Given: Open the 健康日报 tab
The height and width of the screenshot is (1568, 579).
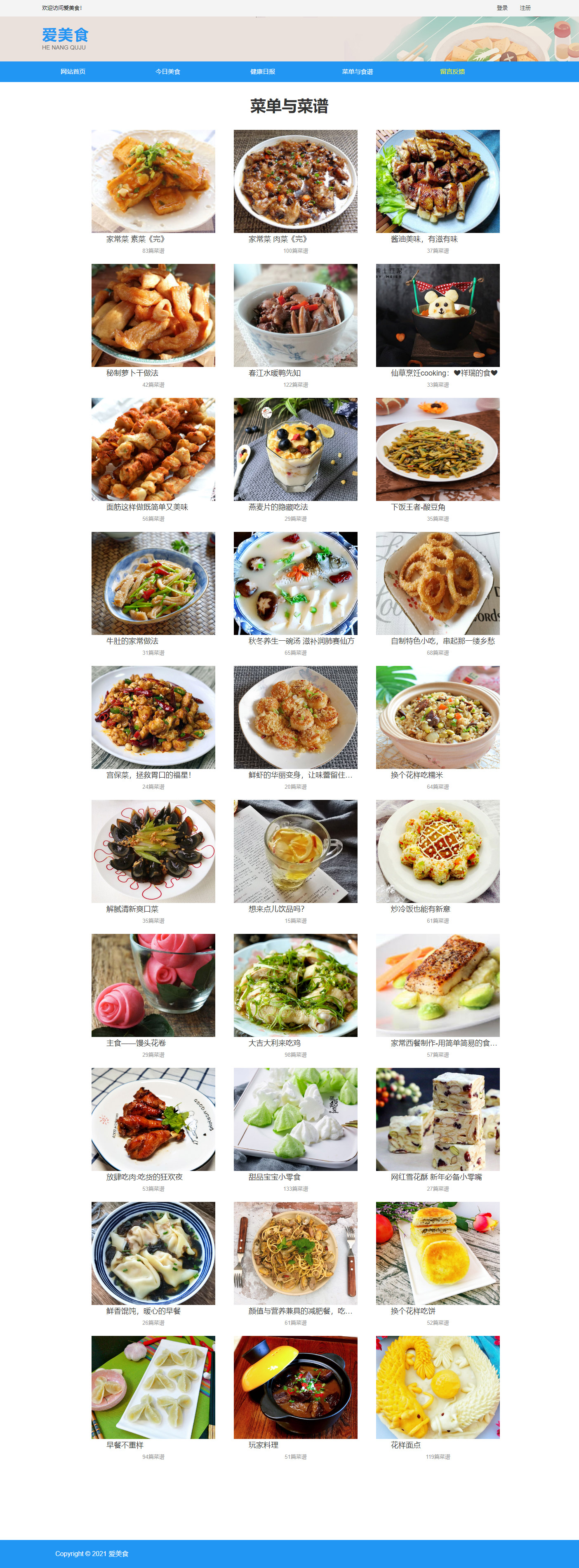Looking at the screenshot, I should (x=262, y=71).
